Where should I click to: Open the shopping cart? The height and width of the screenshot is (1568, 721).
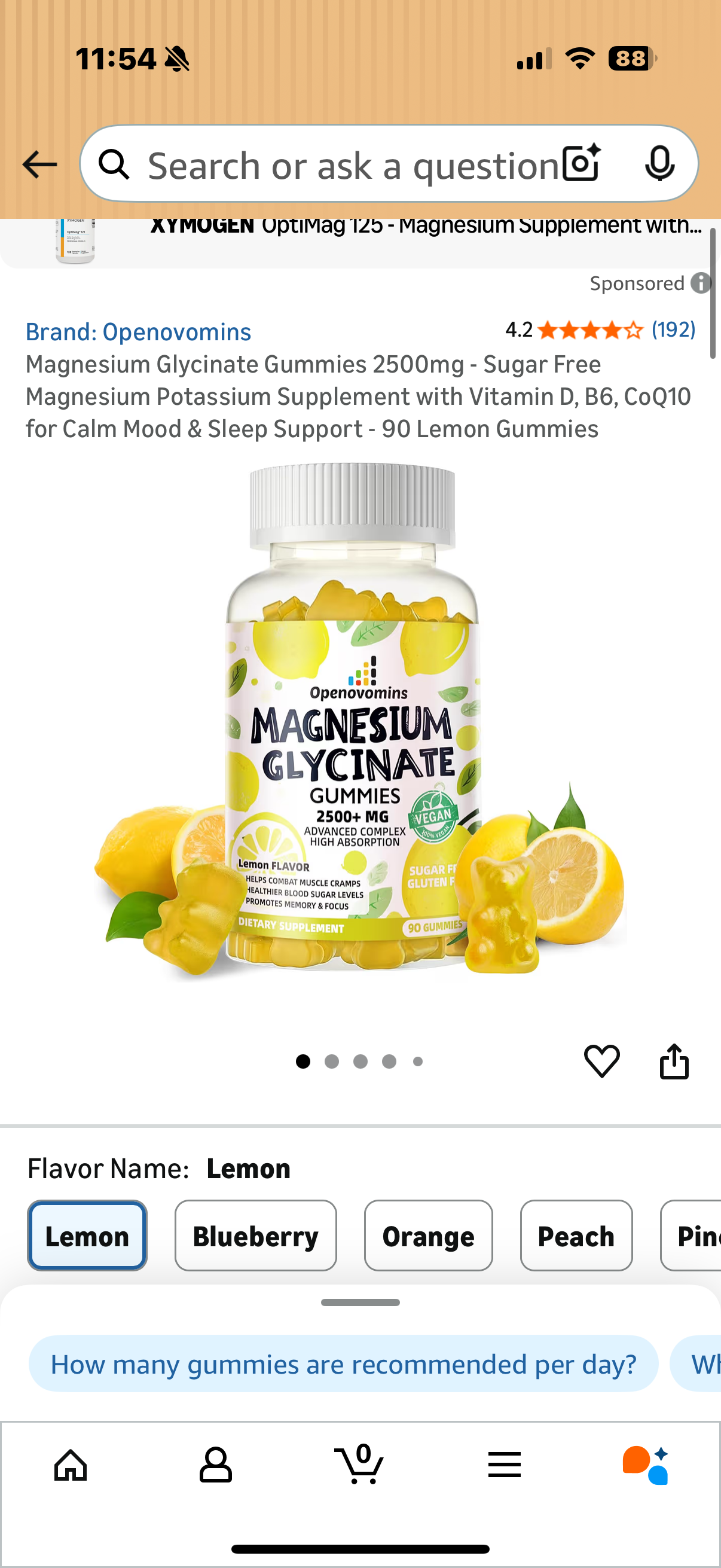[359, 1465]
